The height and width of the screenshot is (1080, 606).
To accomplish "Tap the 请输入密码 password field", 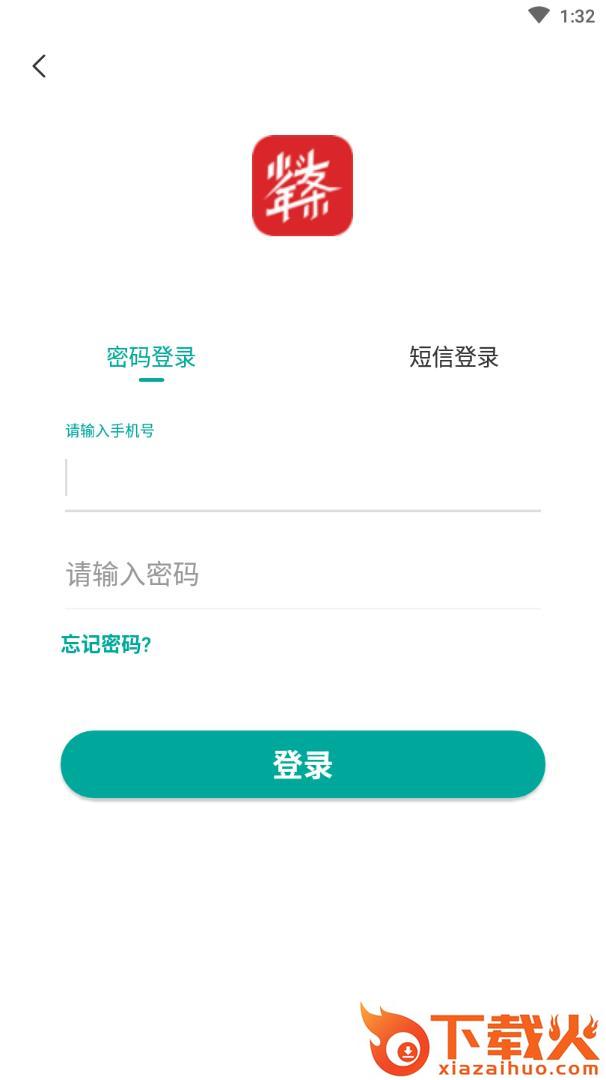I will tap(302, 574).
